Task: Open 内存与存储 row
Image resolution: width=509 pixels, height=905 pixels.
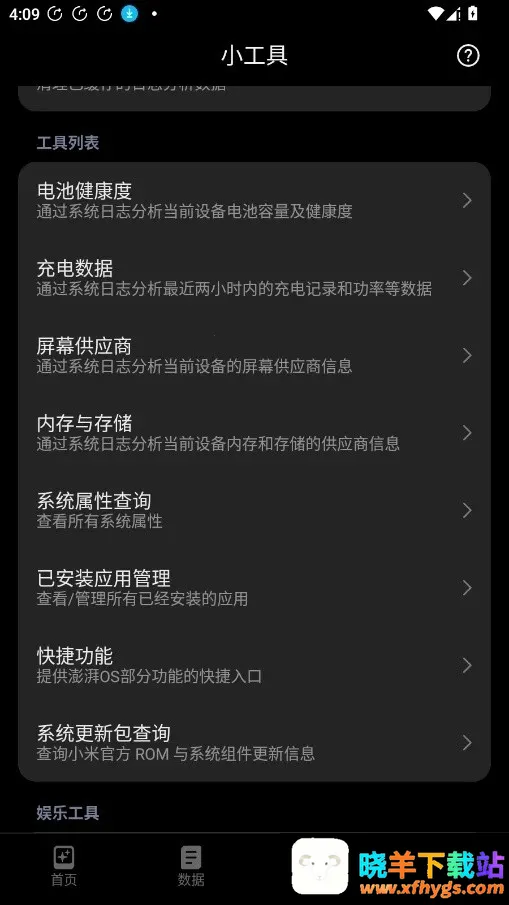Action: pos(254,432)
